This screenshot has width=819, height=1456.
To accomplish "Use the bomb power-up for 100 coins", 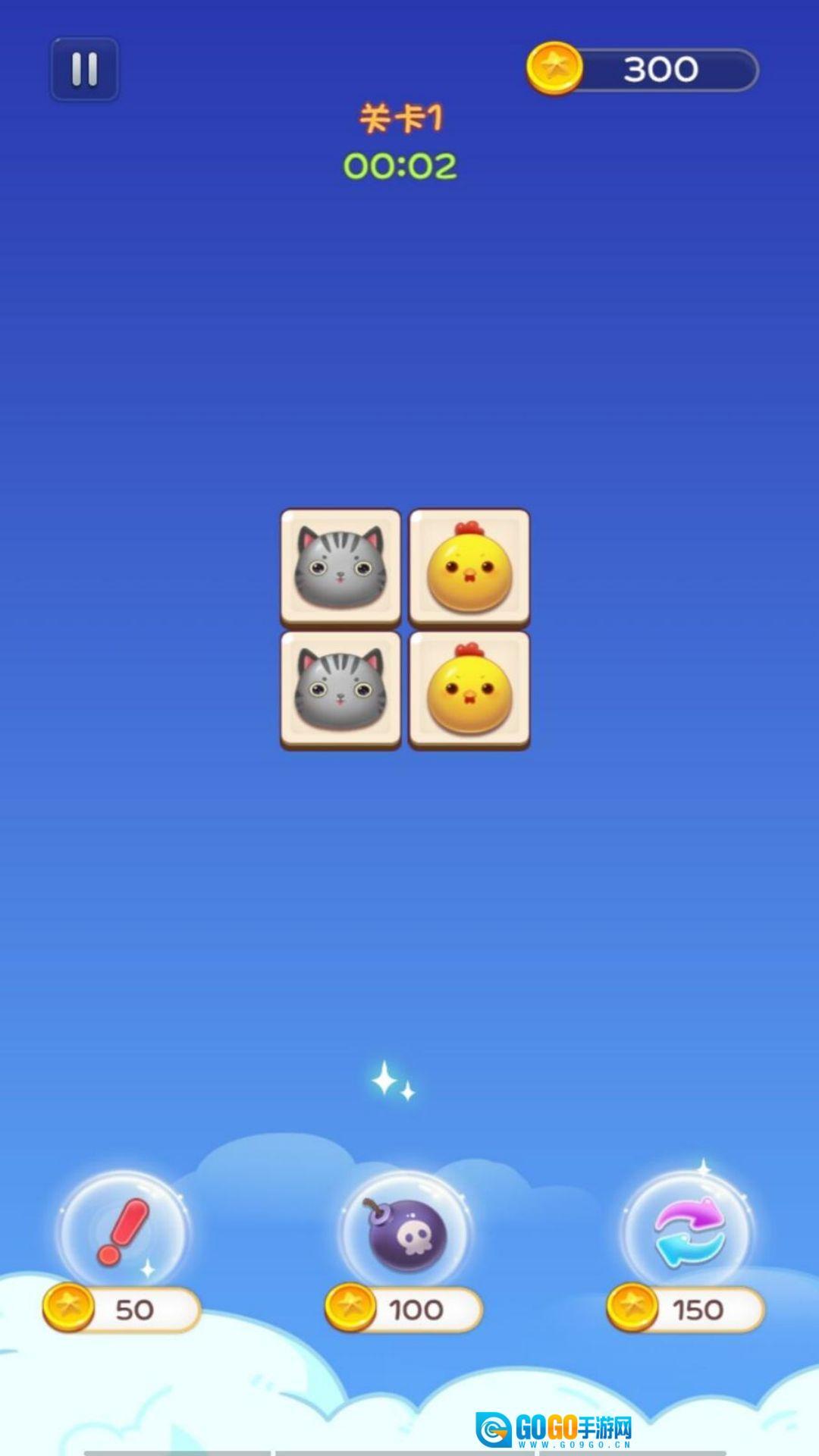I will pos(406,1232).
